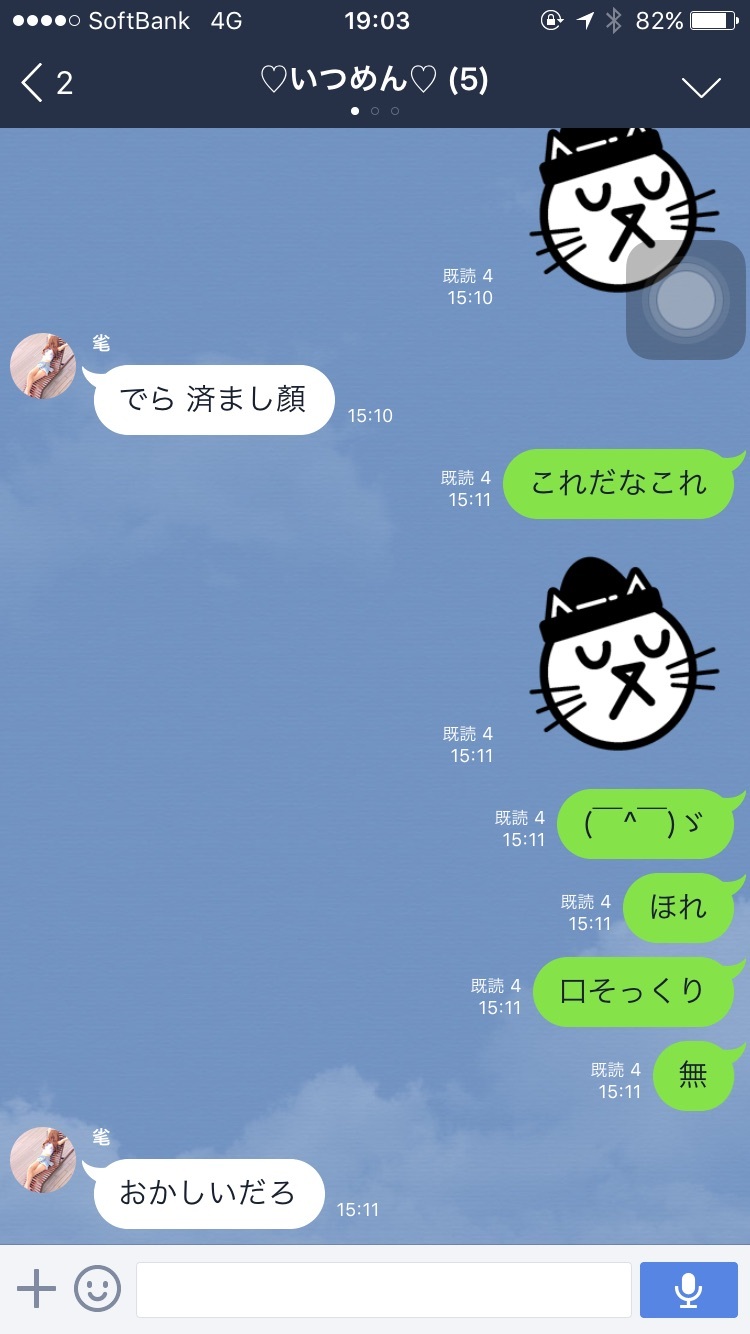The image size is (750, 1334).
Task: Go back to the chat list
Action: coord(45,83)
